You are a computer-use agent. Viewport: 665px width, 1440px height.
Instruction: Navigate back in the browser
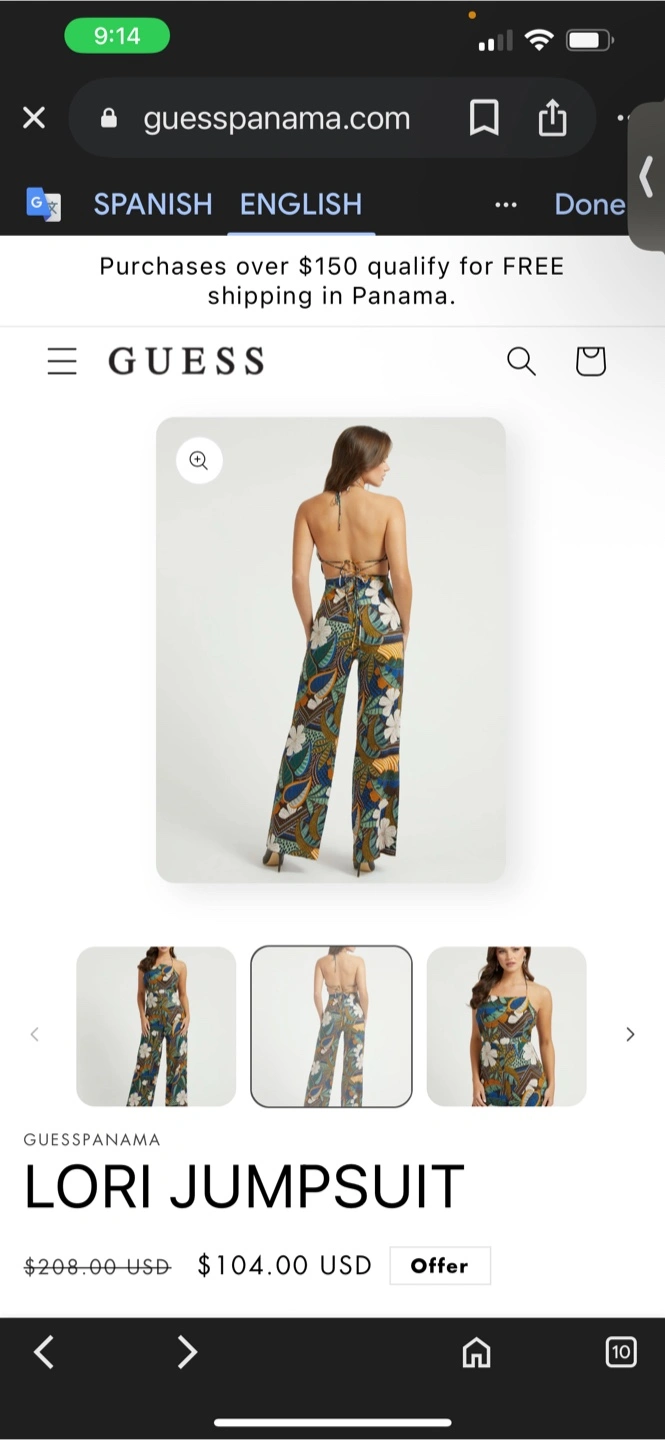[44, 1352]
